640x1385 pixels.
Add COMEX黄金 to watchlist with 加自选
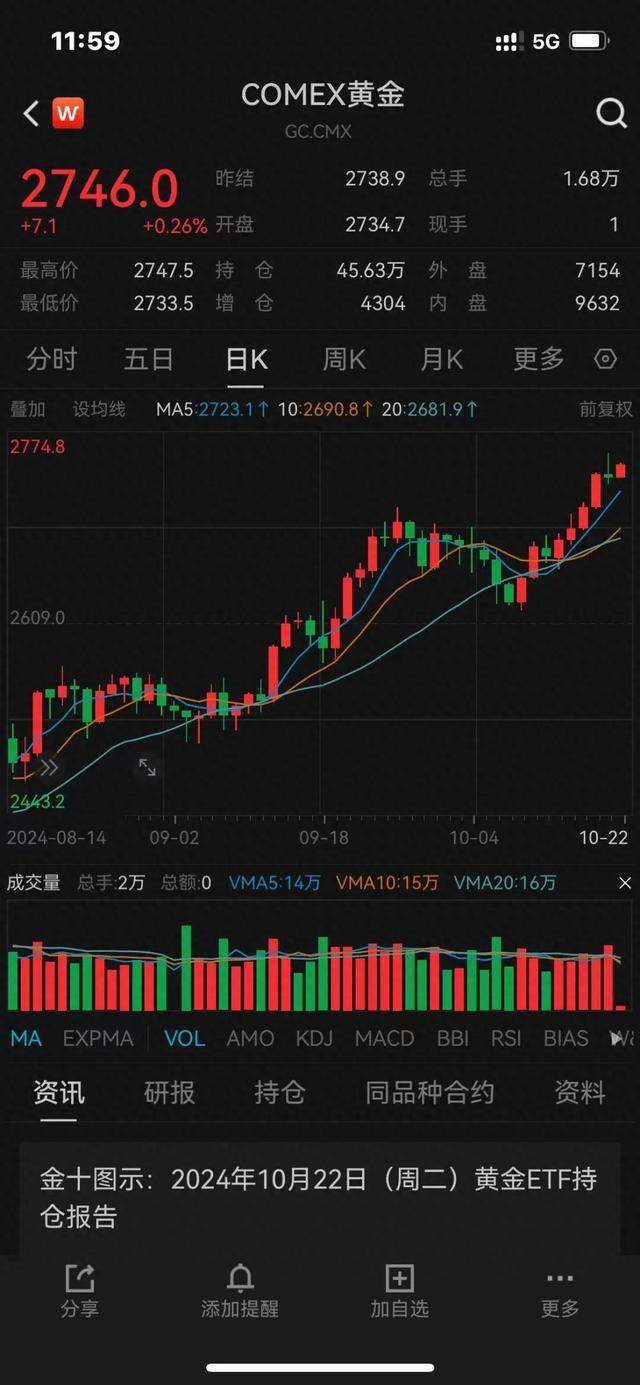[x=399, y=1290]
